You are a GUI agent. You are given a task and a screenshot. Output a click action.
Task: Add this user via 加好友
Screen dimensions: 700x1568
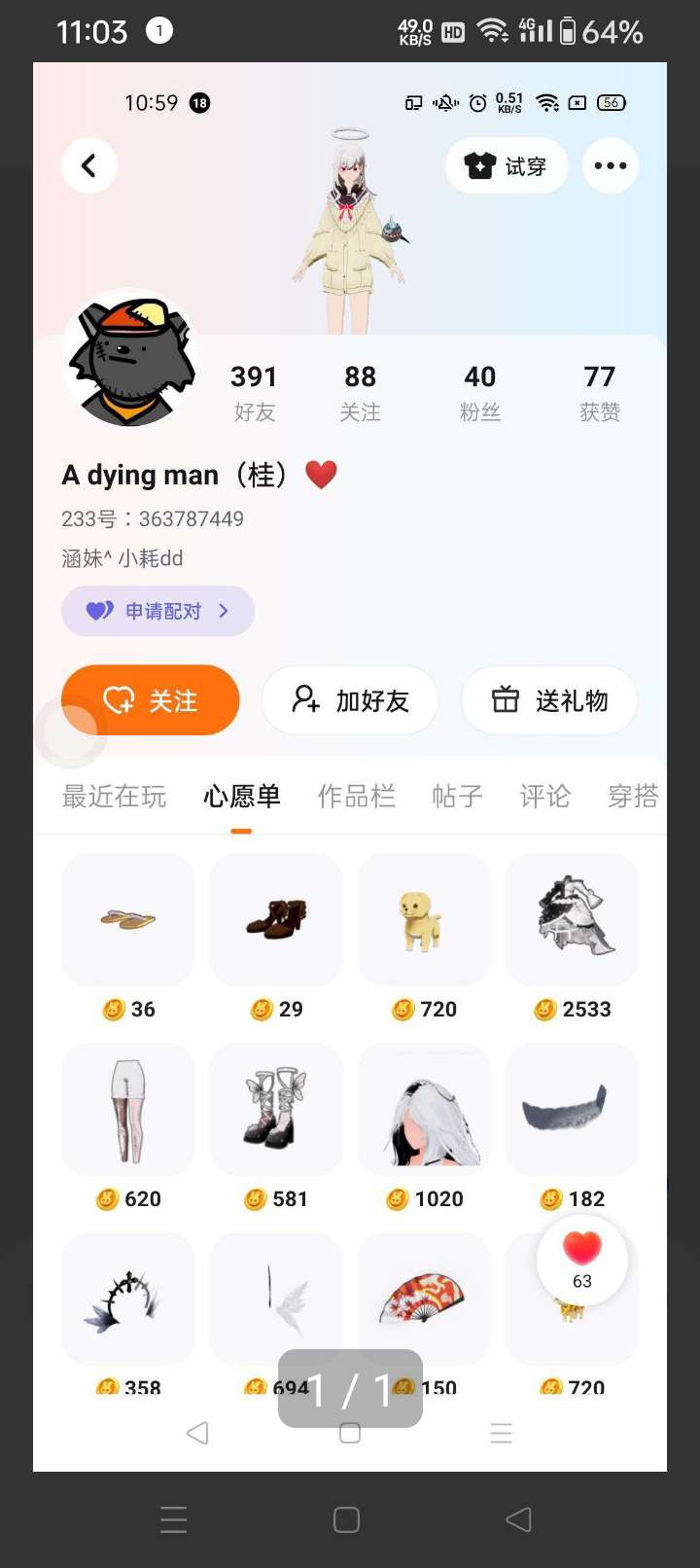click(350, 700)
